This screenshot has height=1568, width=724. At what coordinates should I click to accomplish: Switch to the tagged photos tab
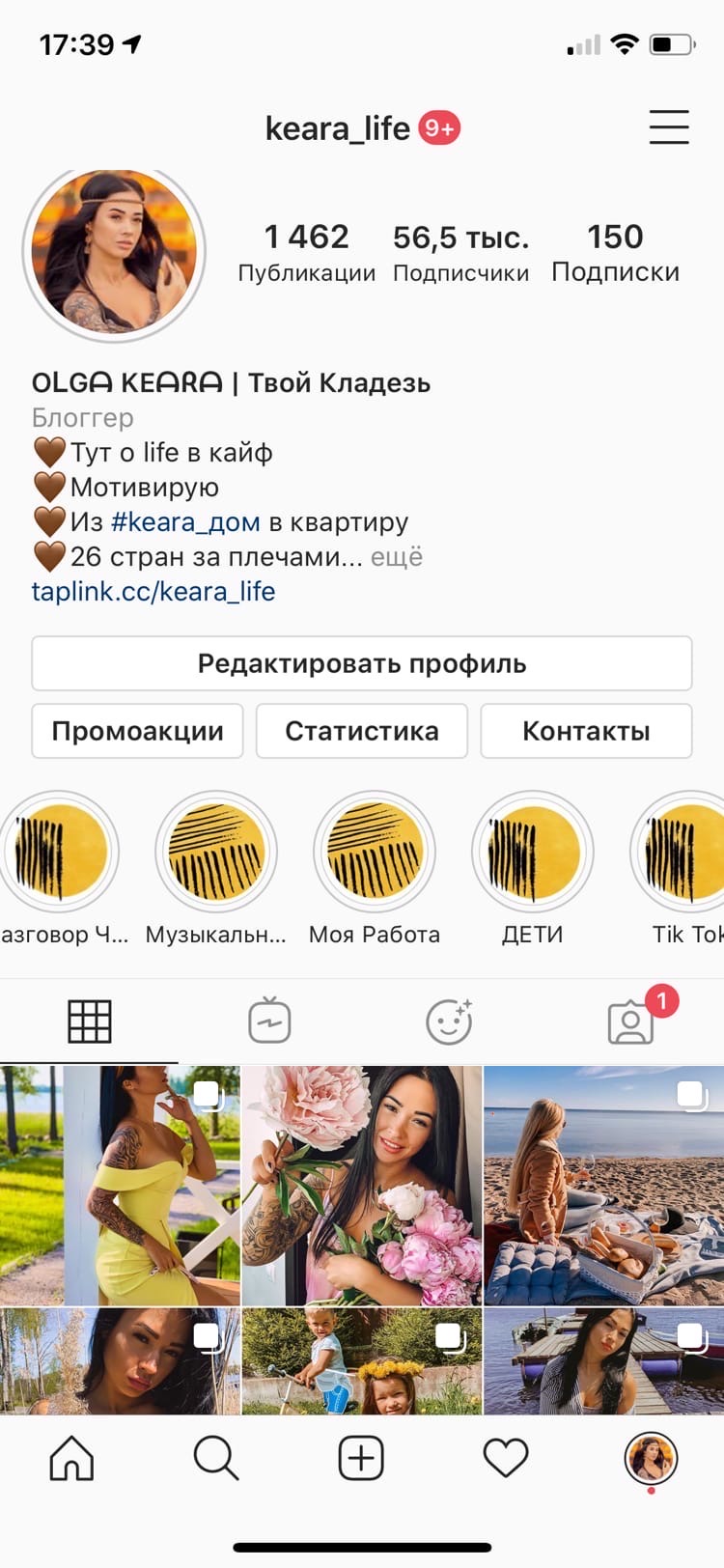click(x=631, y=1022)
